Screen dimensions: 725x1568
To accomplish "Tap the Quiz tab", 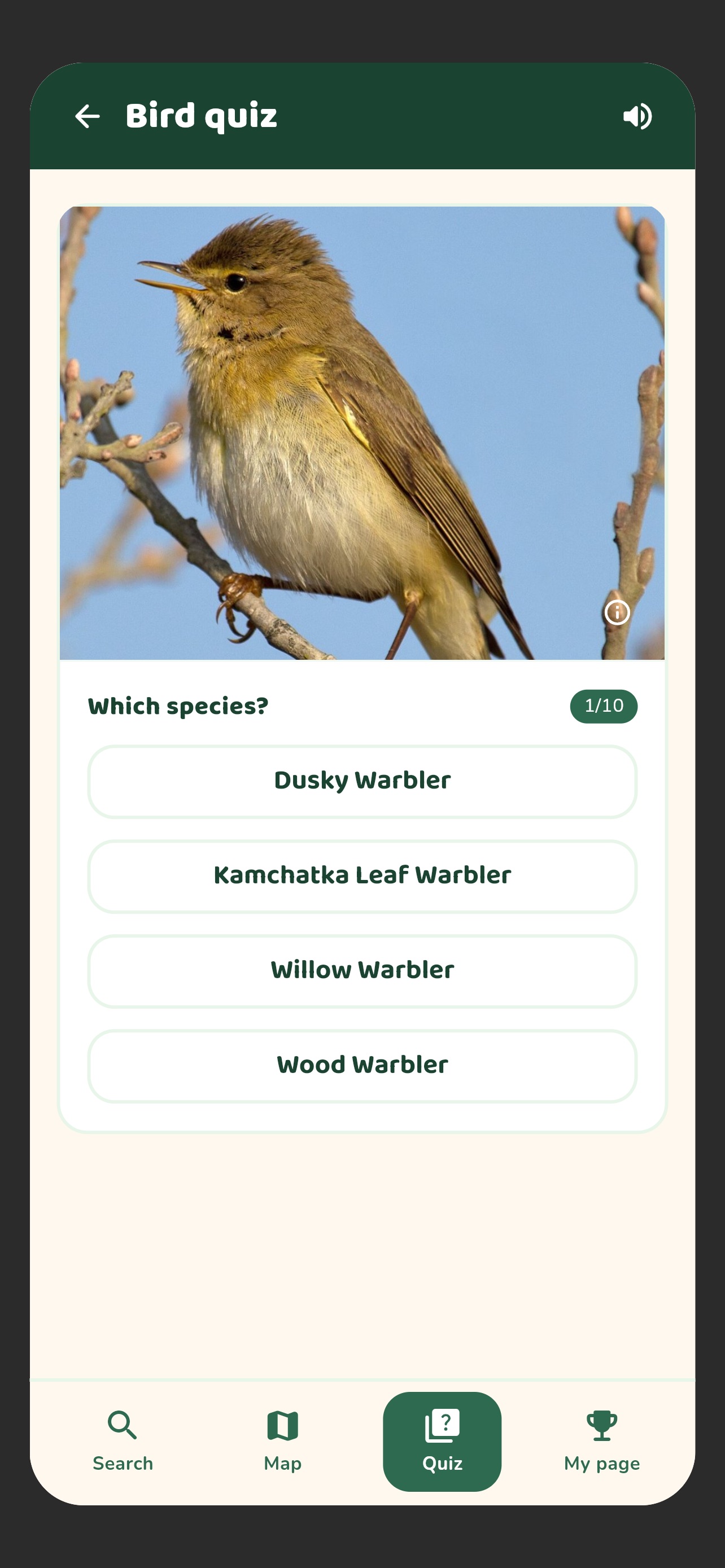I will (442, 1442).
